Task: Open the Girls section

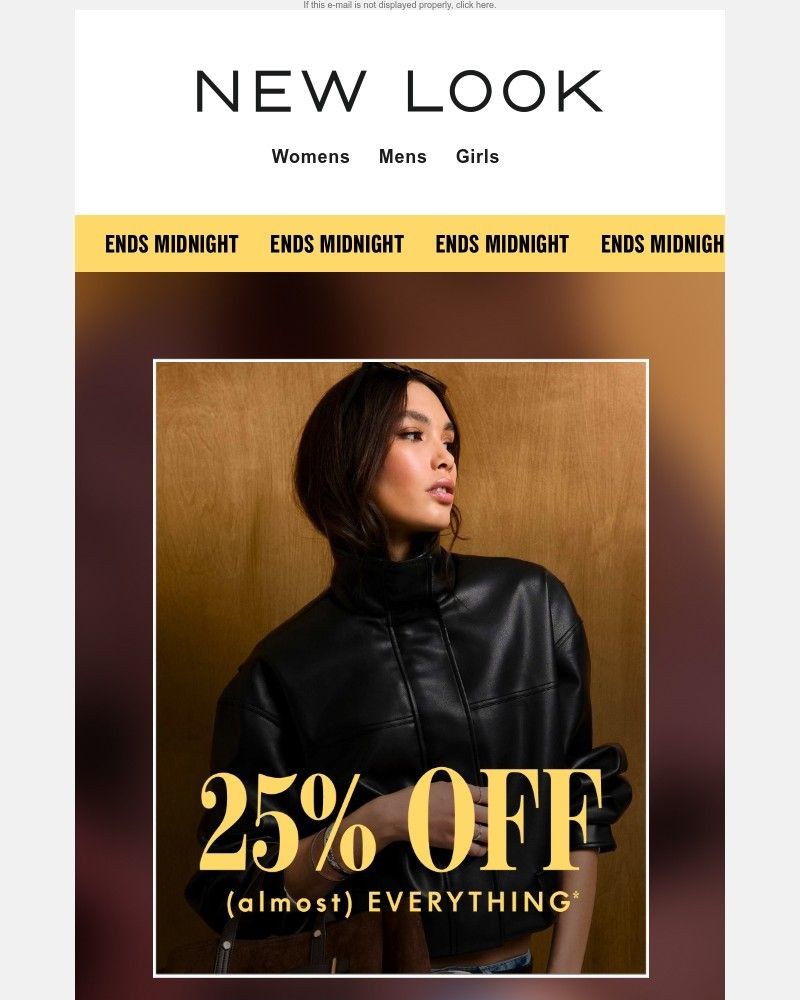Action: tap(476, 157)
